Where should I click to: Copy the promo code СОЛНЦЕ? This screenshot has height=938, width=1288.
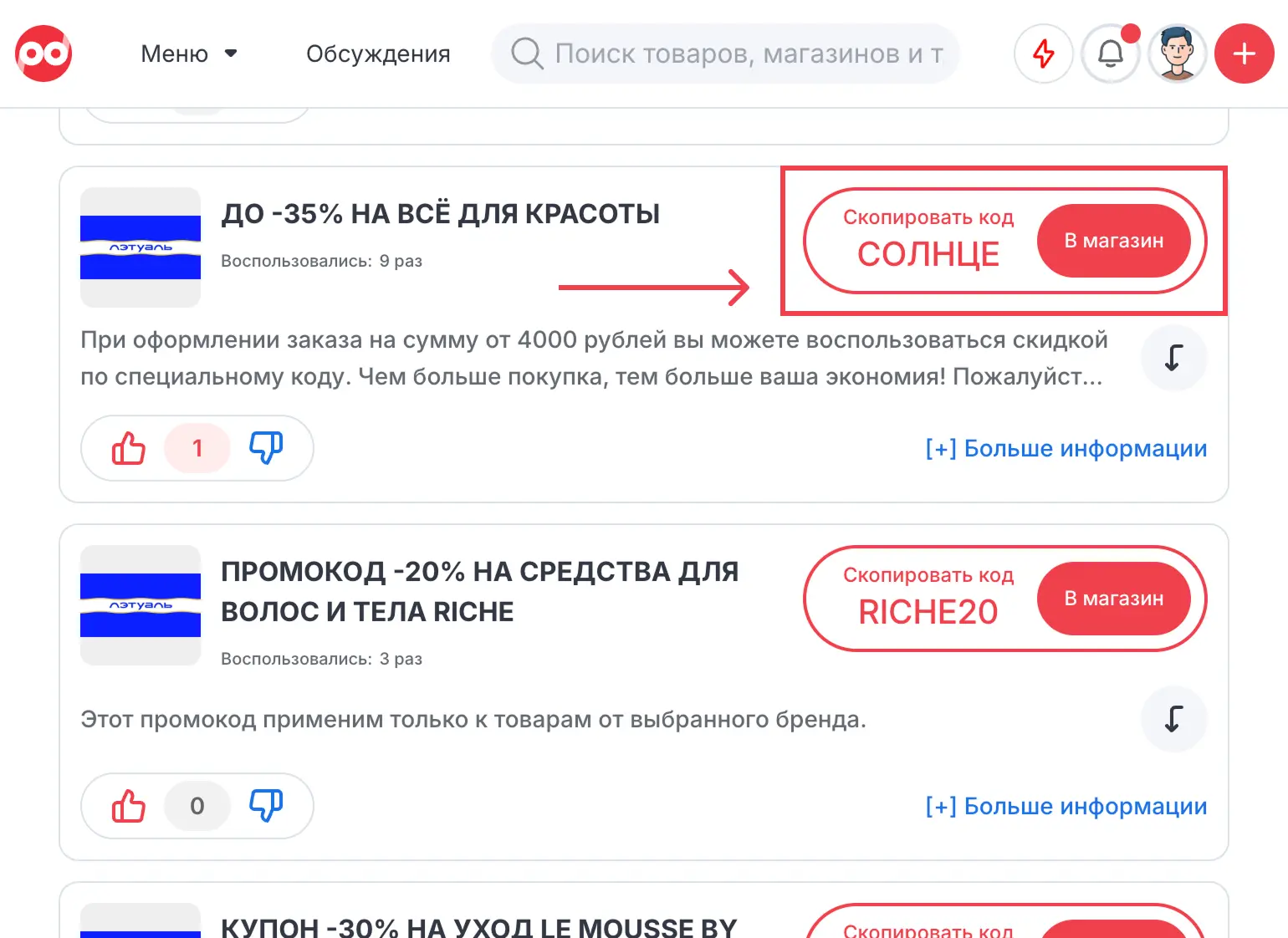tap(928, 241)
